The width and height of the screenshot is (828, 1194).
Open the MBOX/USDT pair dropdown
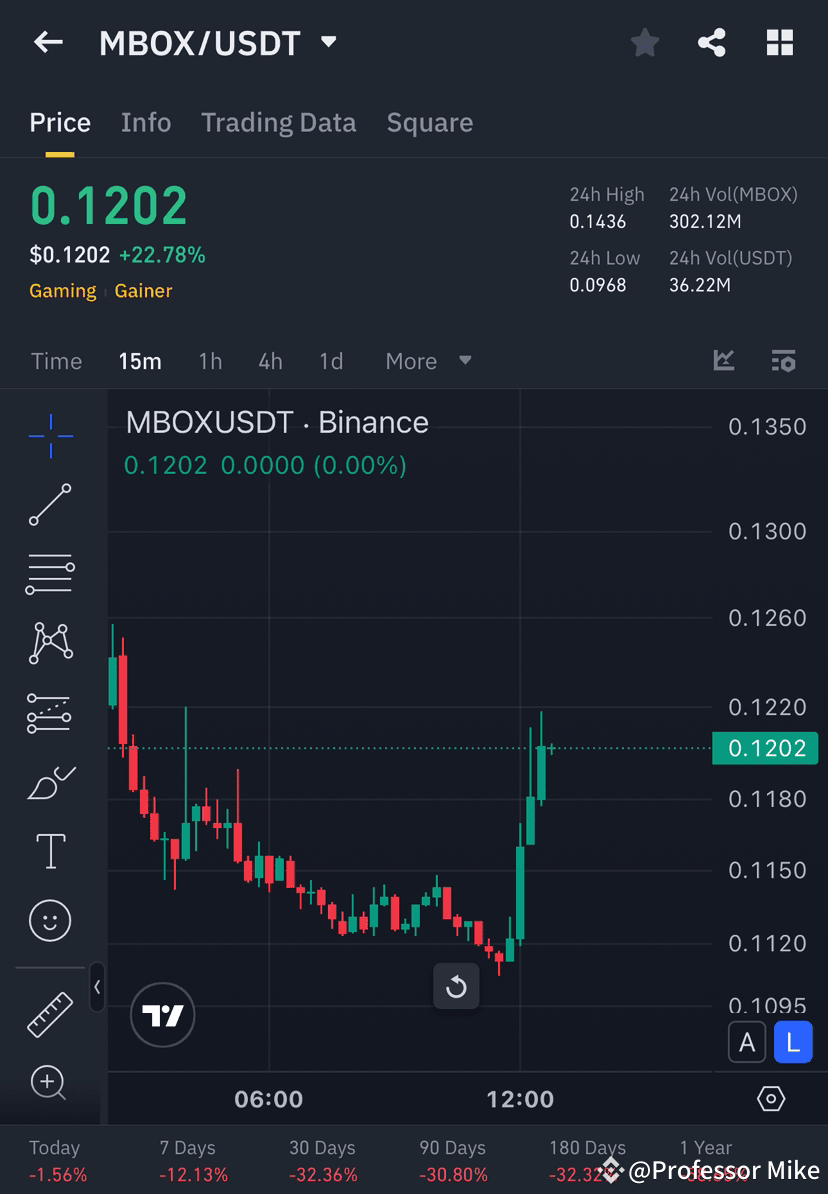click(x=328, y=42)
